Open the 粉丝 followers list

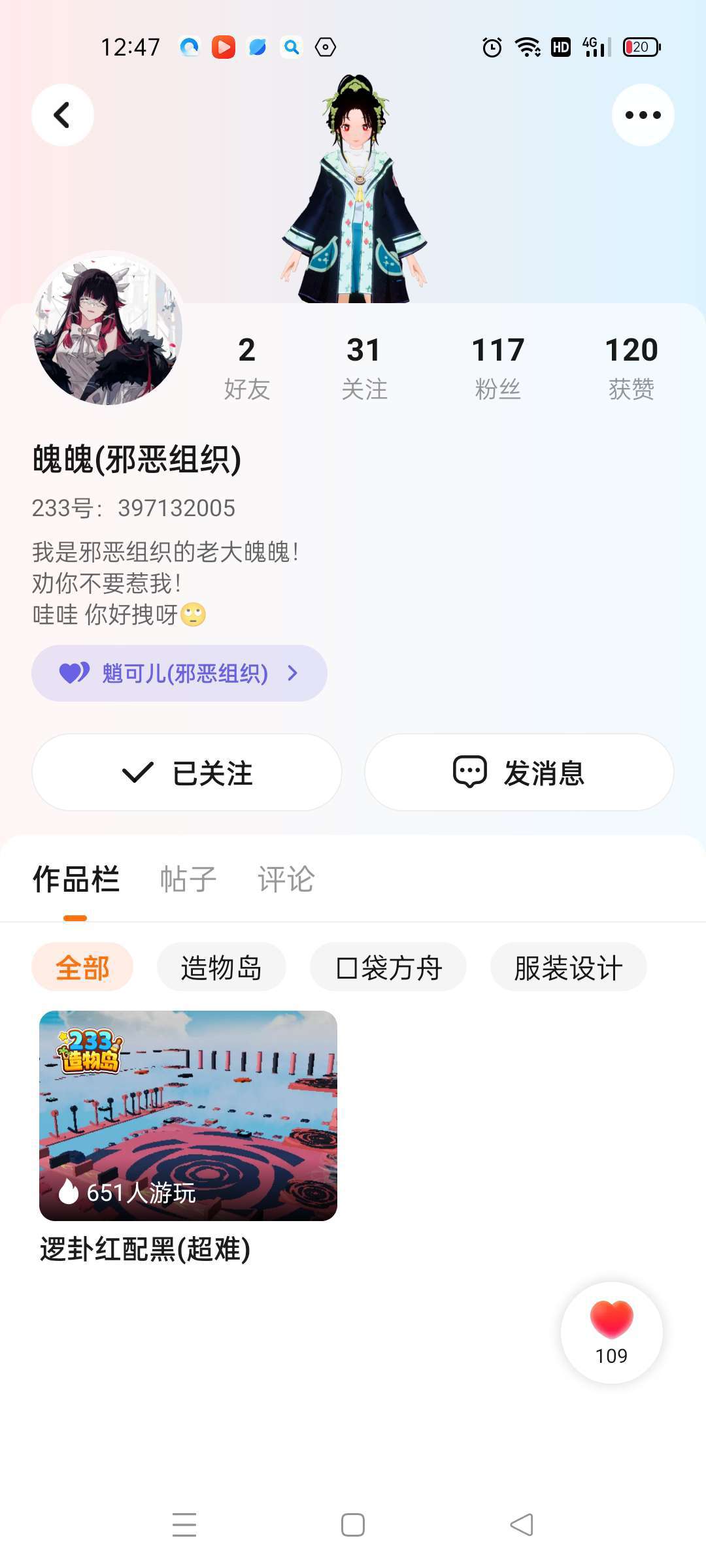[497, 367]
